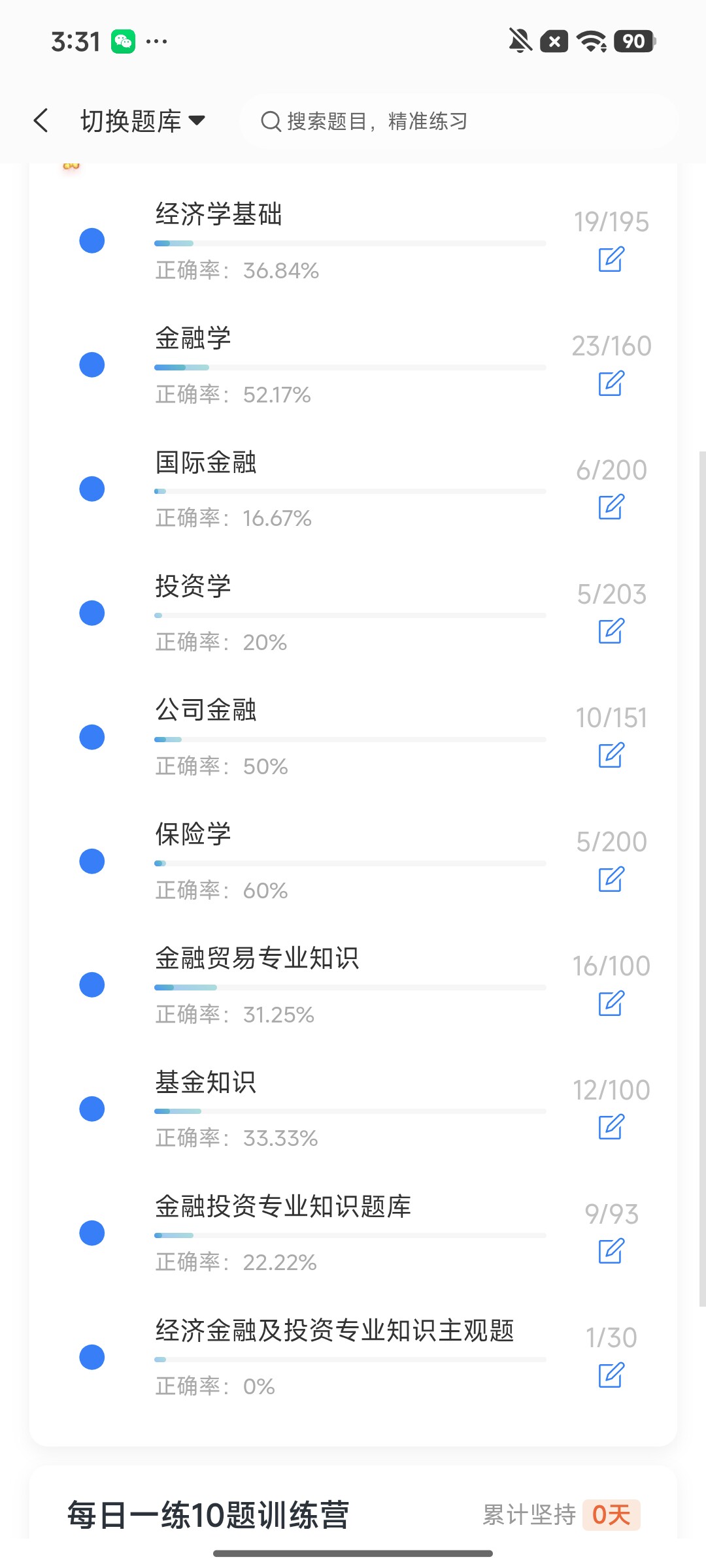Tap the edit icon for 投资学
706x1568 pixels.
coord(611,631)
